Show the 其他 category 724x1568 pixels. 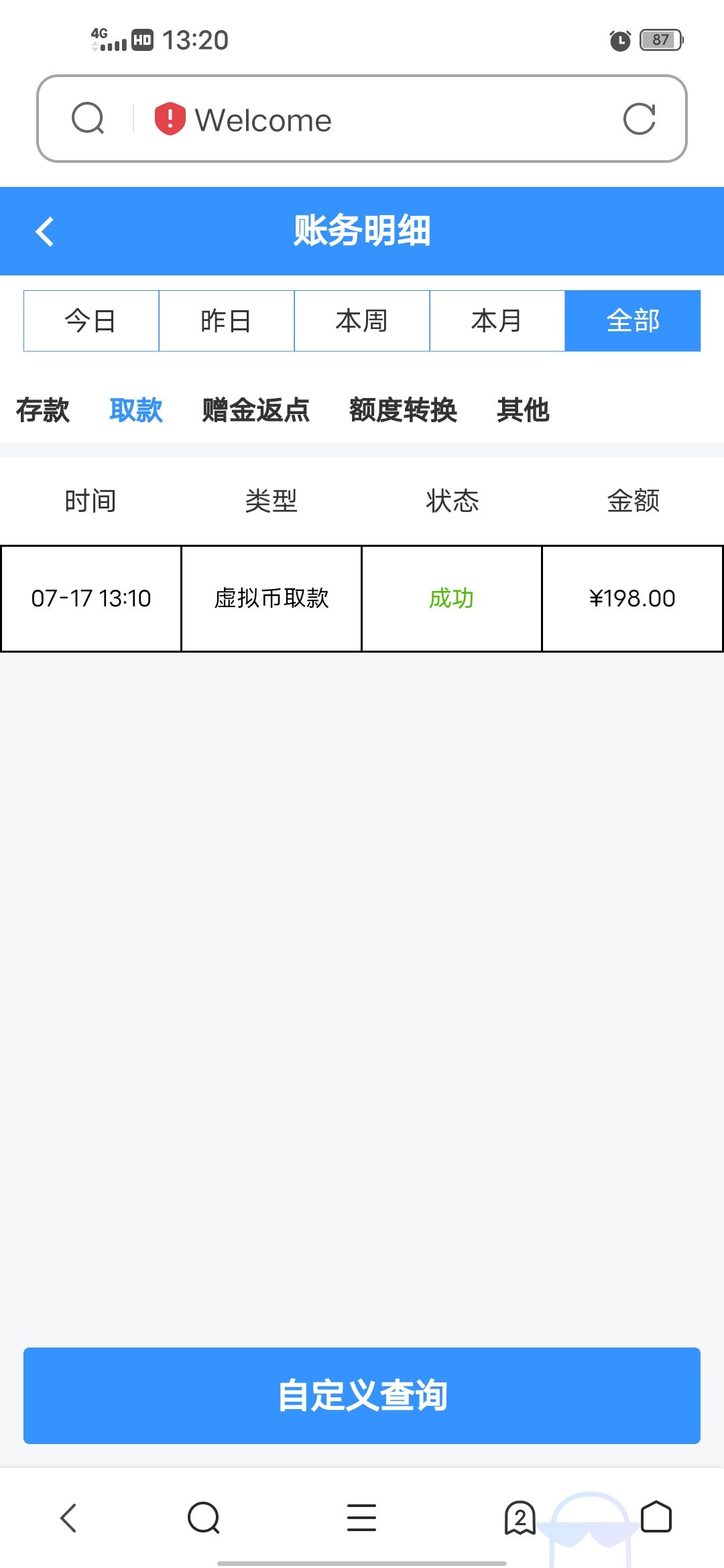click(523, 410)
